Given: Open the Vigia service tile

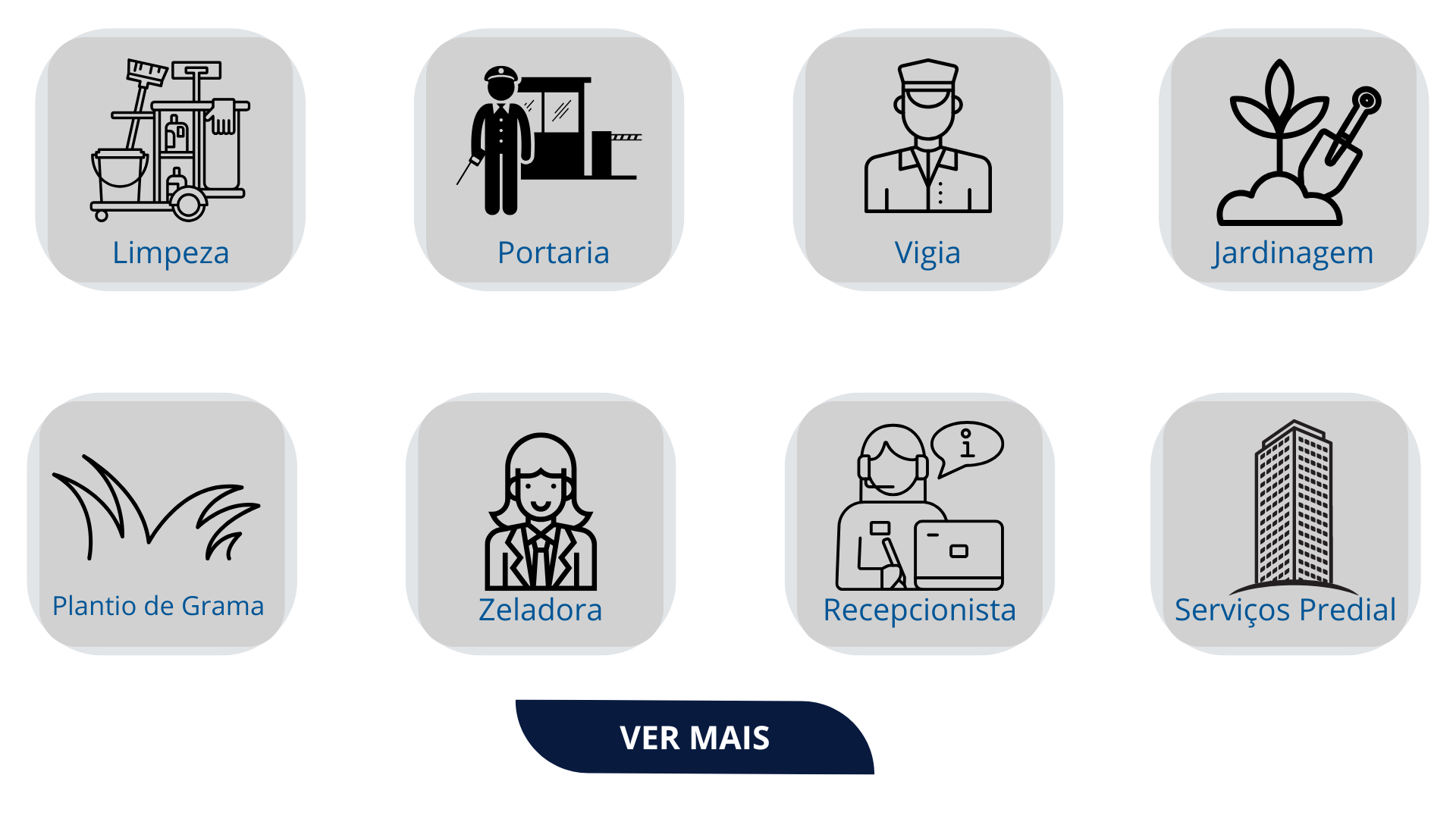Looking at the screenshot, I should pos(927,160).
